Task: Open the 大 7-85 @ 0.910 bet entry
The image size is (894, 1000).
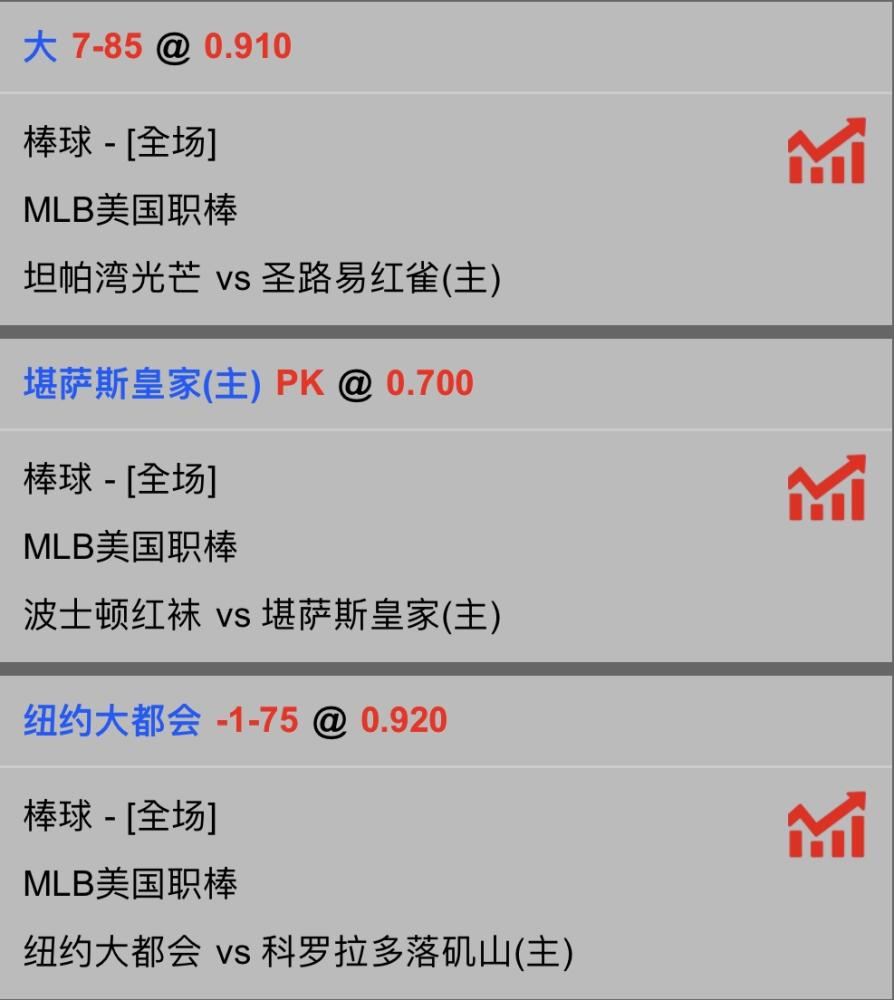Action: coord(157,47)
